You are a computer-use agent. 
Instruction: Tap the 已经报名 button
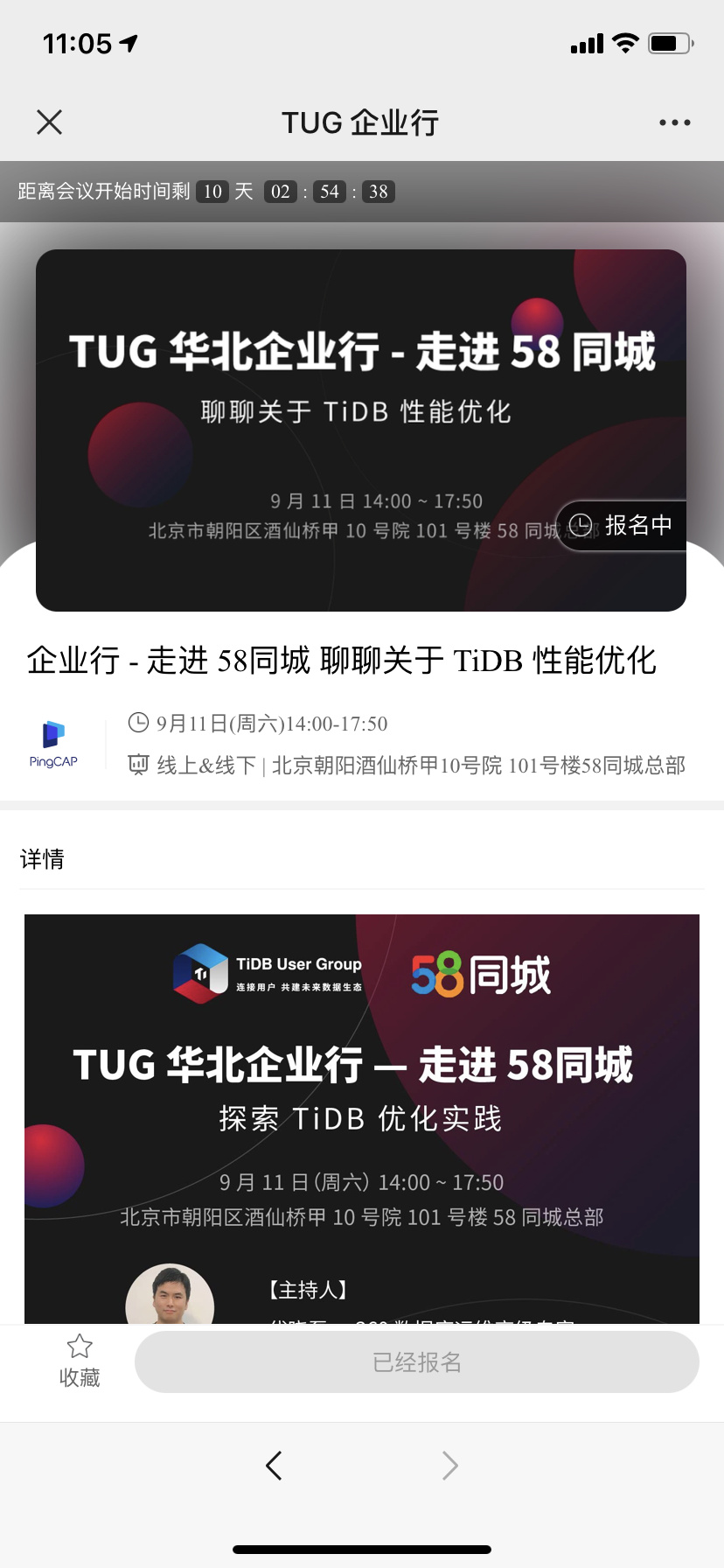pos(416,1362)
